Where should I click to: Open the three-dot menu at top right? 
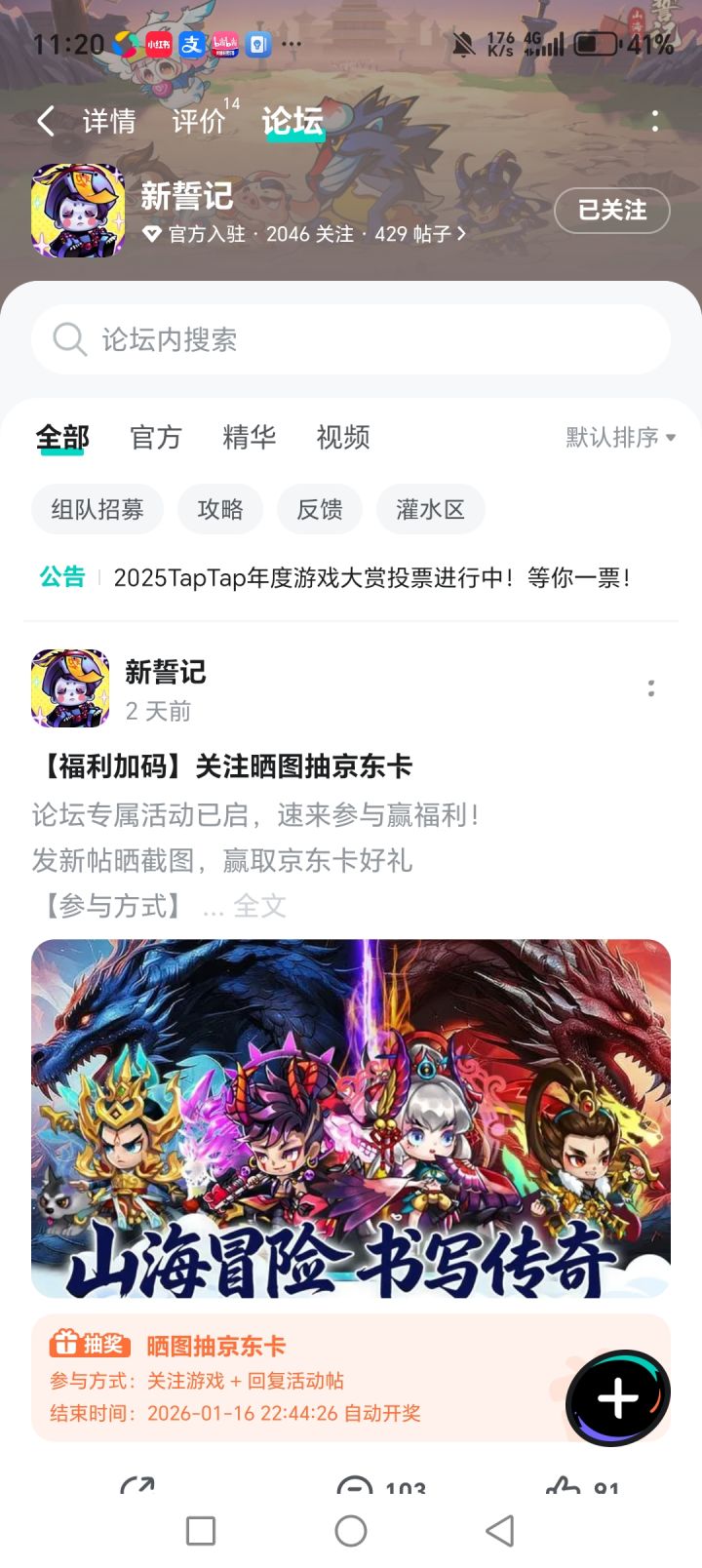click(654, 119)
